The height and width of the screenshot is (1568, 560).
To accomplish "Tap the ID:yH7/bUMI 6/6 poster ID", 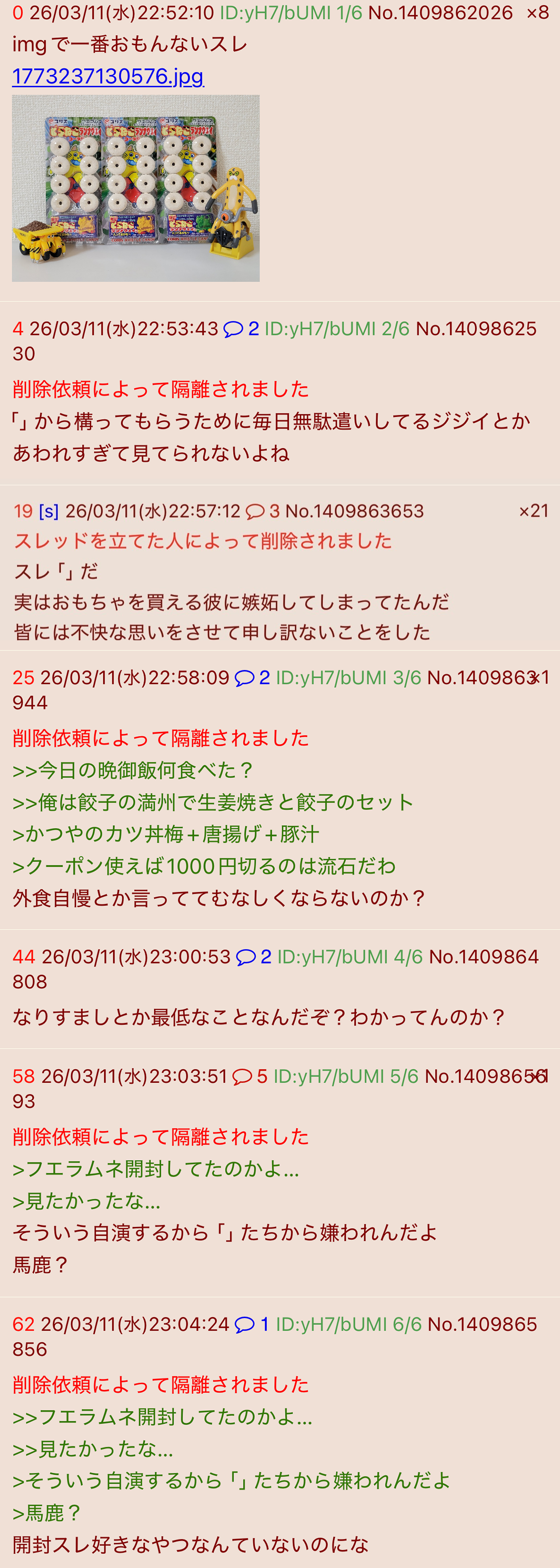I will click(349, 1324).
